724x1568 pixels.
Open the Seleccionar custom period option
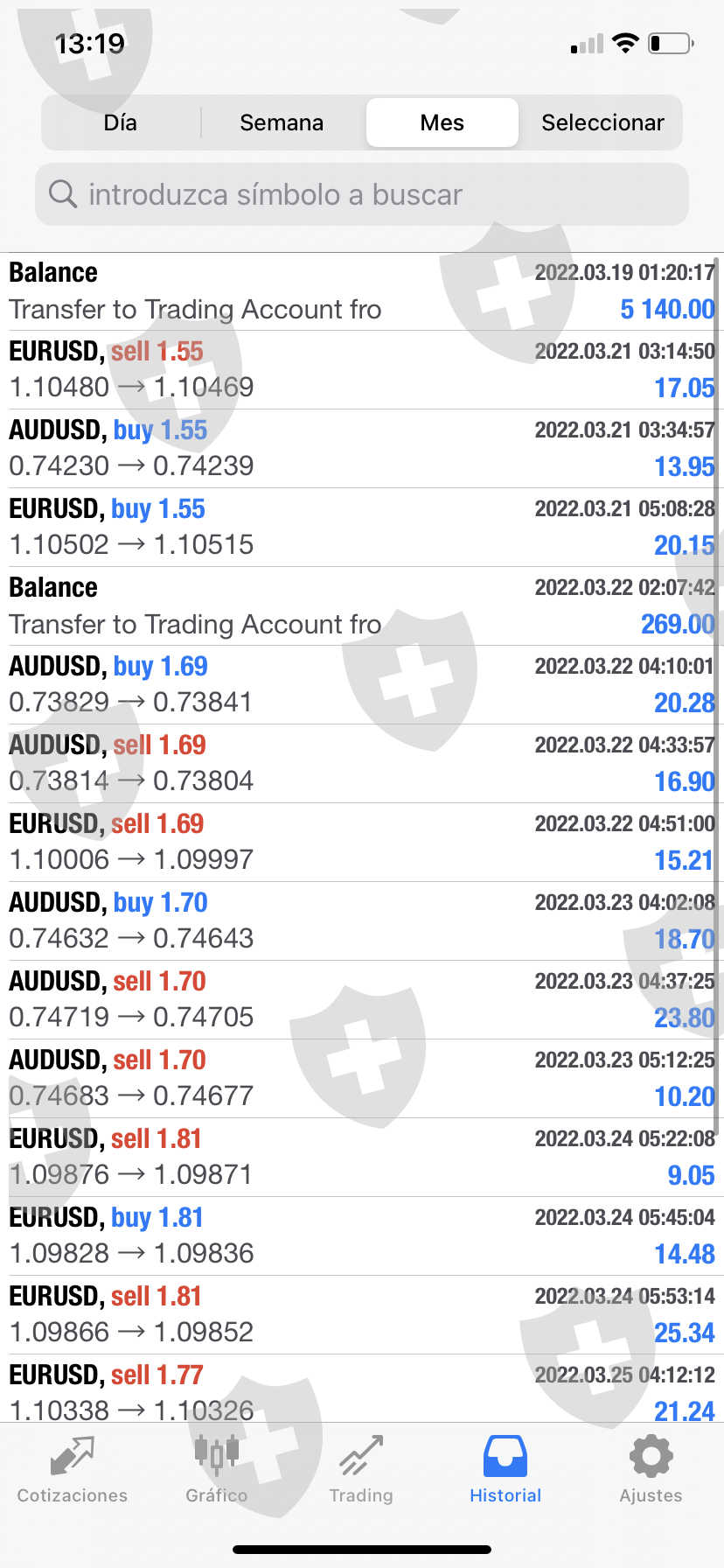point(602,122)
